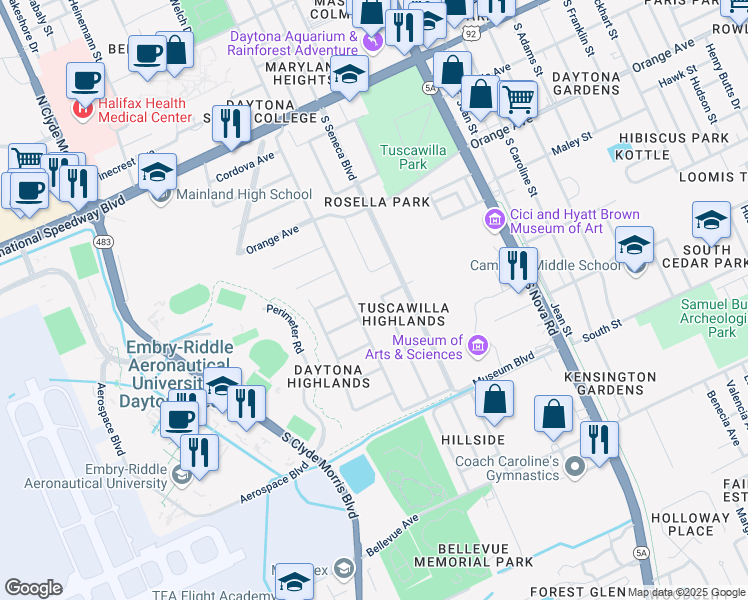Viewport: 748px width, 600px height.
Task: Open the restaurant pin beside Coach Caroline's Gymnastics
Action: click(x=599, y=437)
